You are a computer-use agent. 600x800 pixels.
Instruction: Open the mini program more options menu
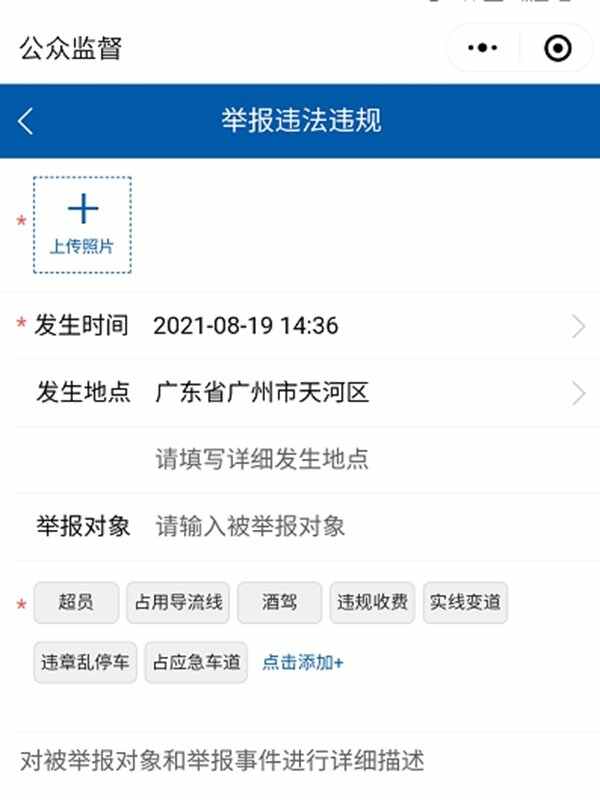click(482, 48)
